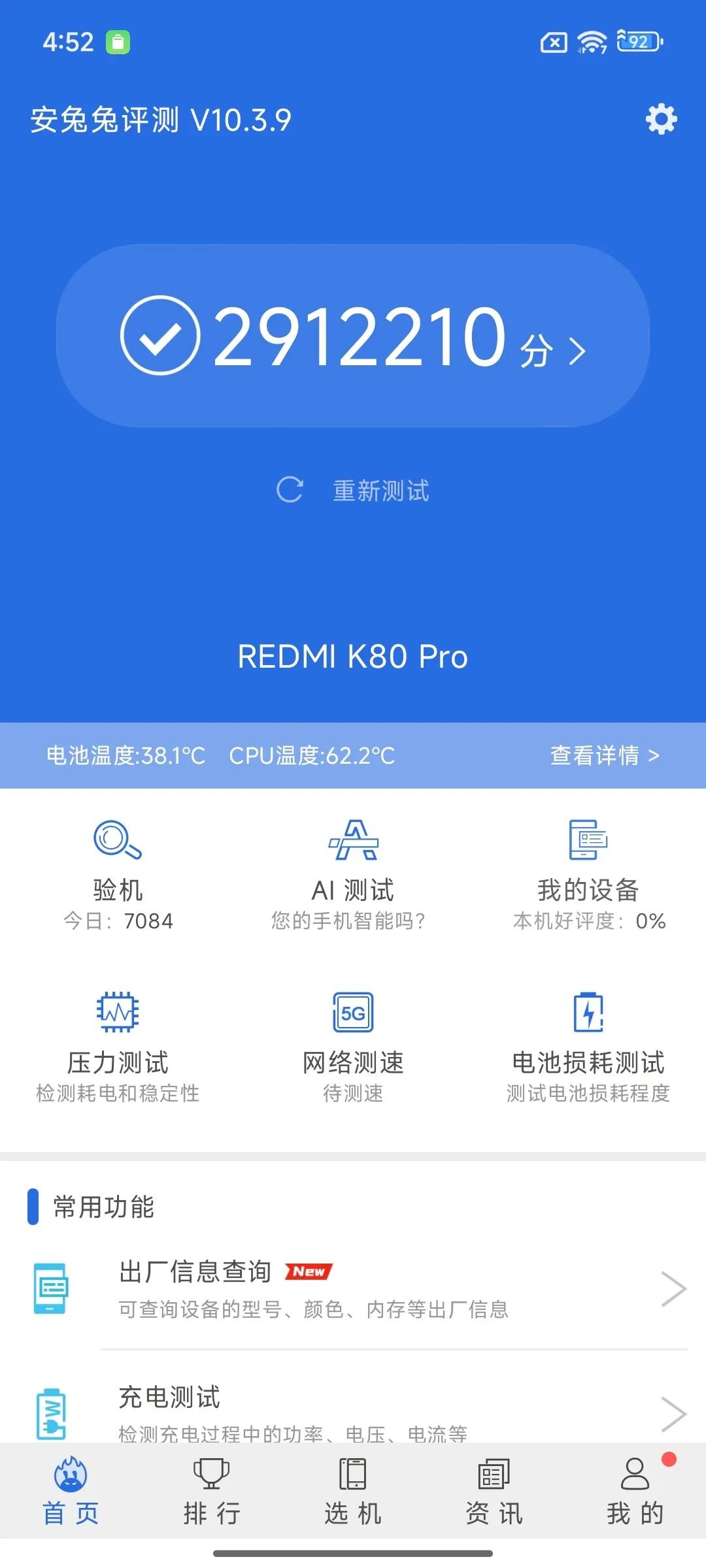Open 我的设备 device info
This screenshot has width=706, height=1568.
coord(588,874)
